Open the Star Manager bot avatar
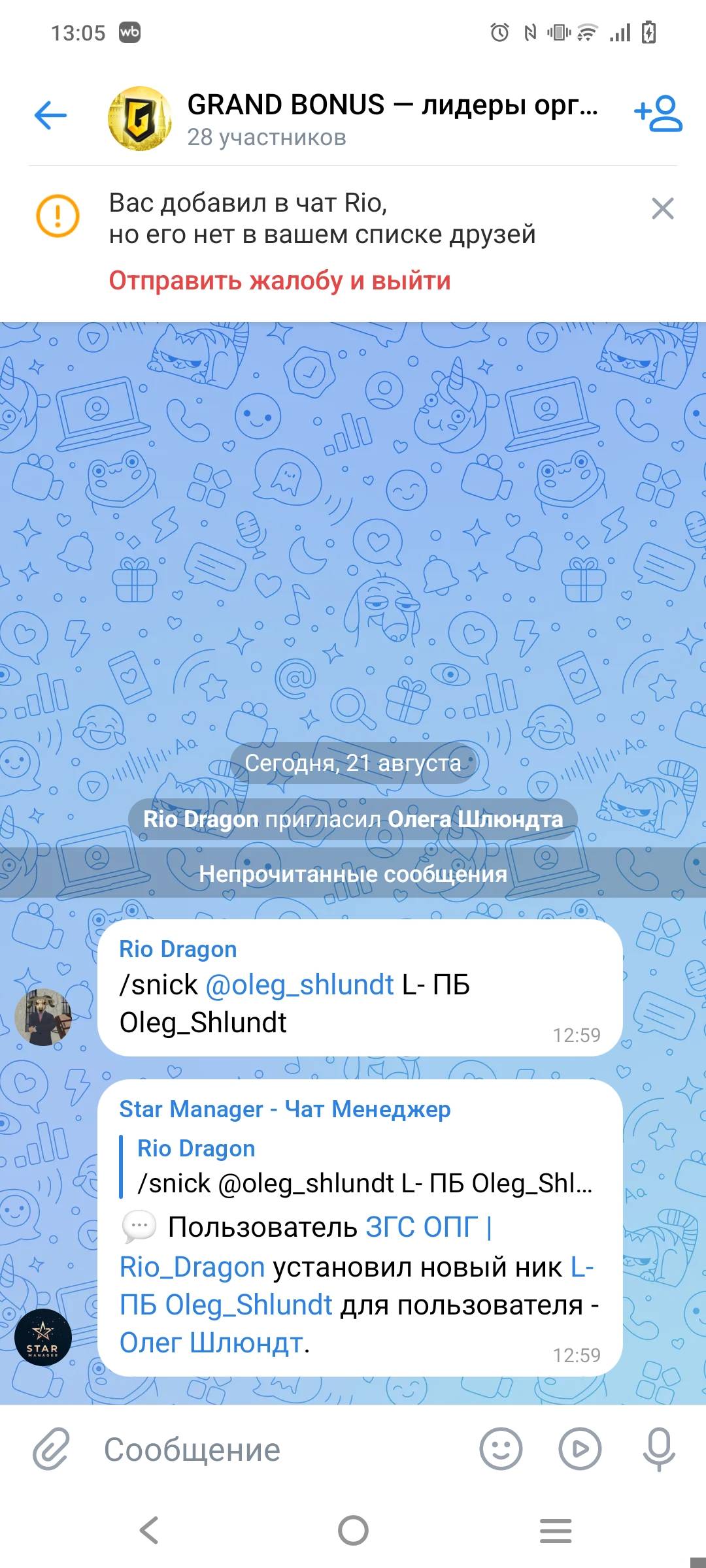Image resolution: width=706 pixels, height=1568 pixels. click(43, 1337)
